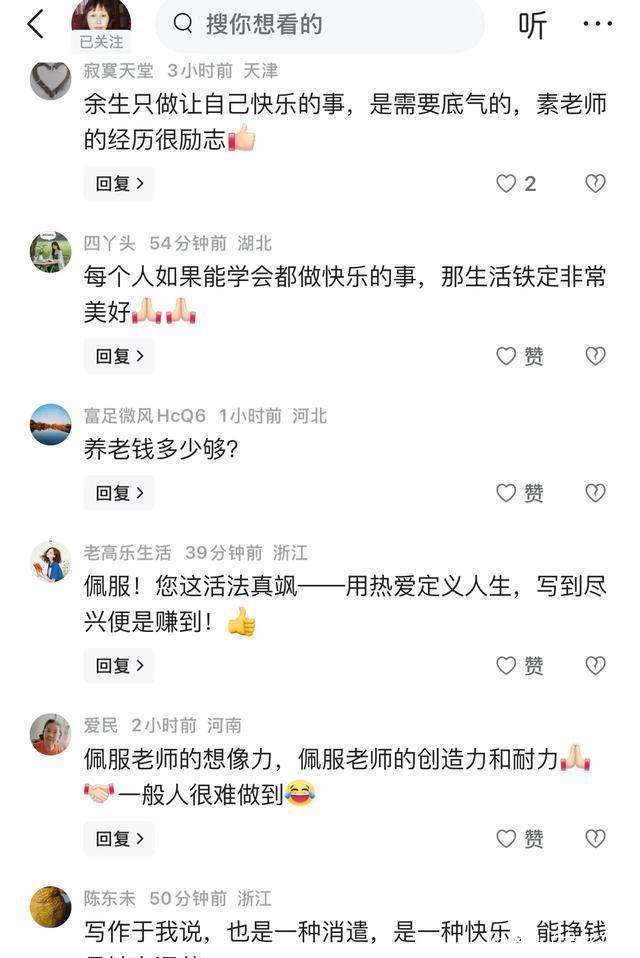Screen dimensions: 640x958
Task: Open the three-dot overflow menu
Action: pyautogui.click(x=598, y=24)
